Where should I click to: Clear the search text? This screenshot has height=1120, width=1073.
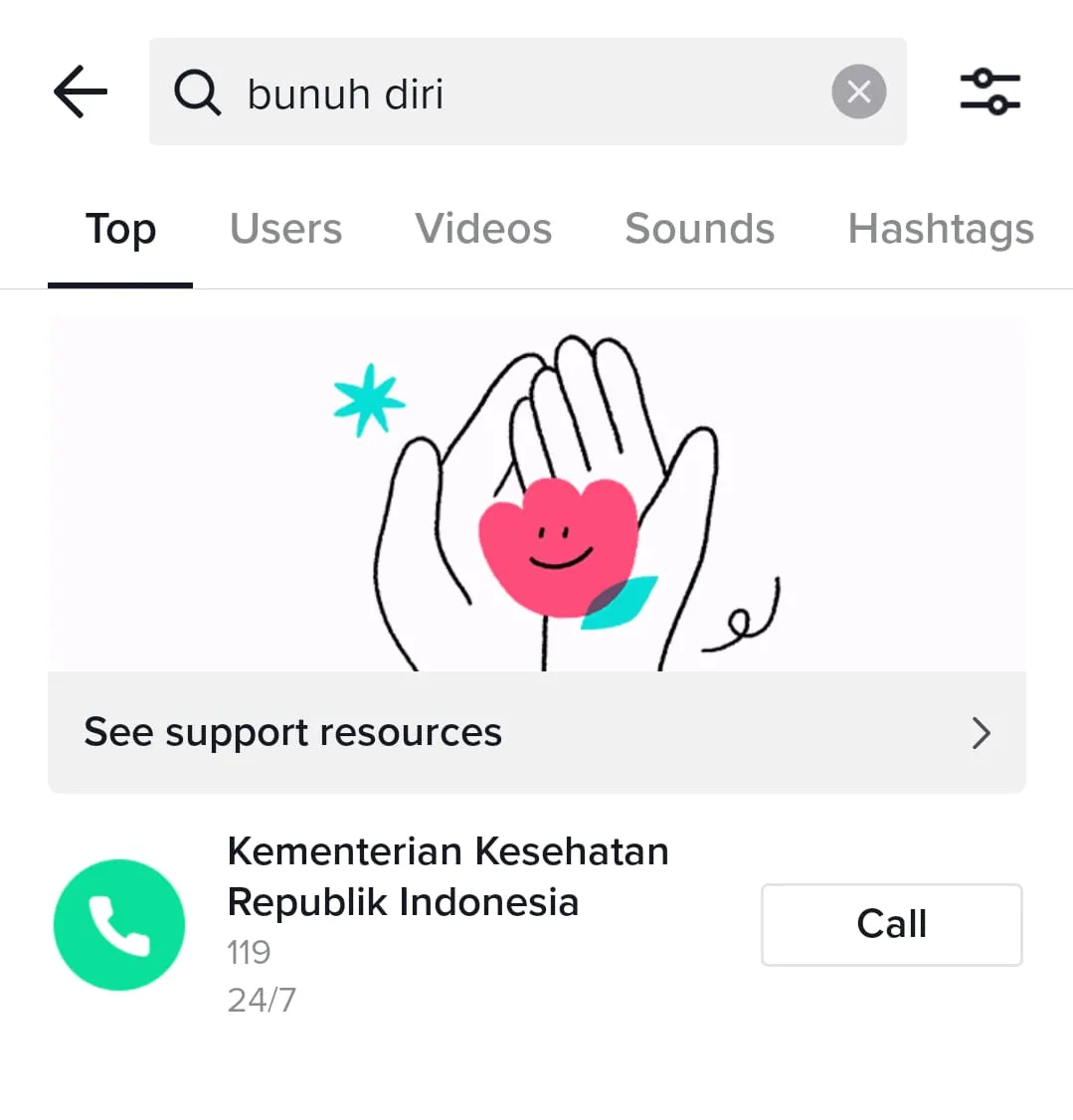[x=858, y=93]
